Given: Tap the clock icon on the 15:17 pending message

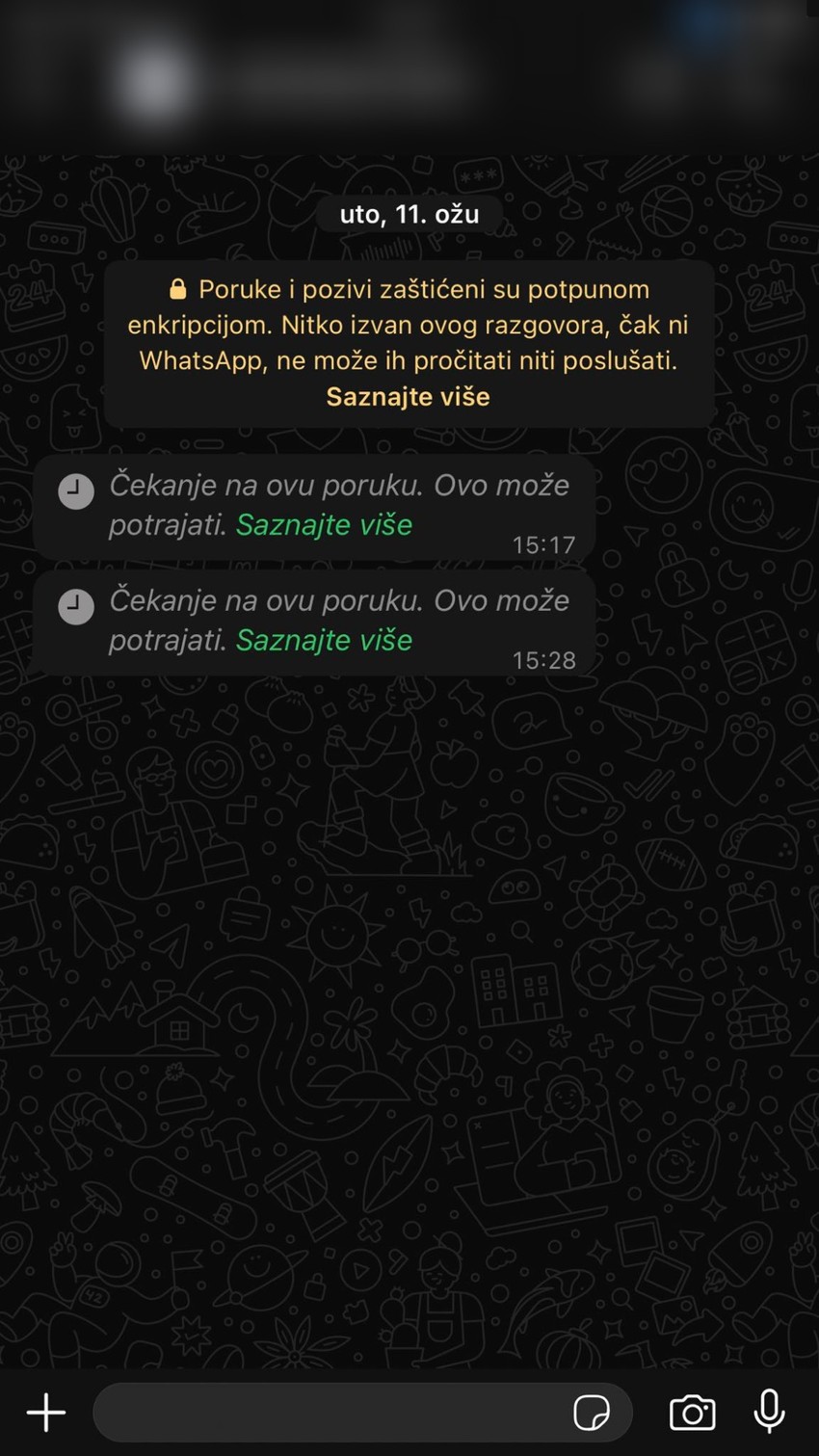Looking at the screenshot, I should pyautogui.click(x=76, y=491).
